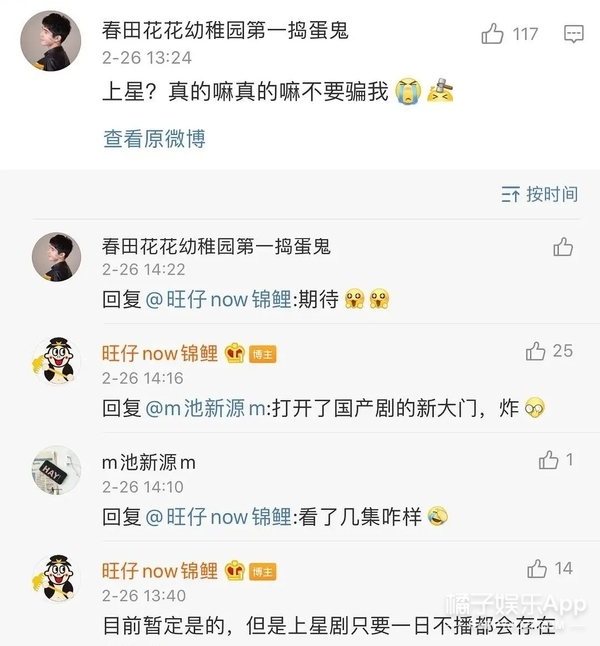
Task: Change reply sorting via 按时间
Action: click(x=541, y=194)
